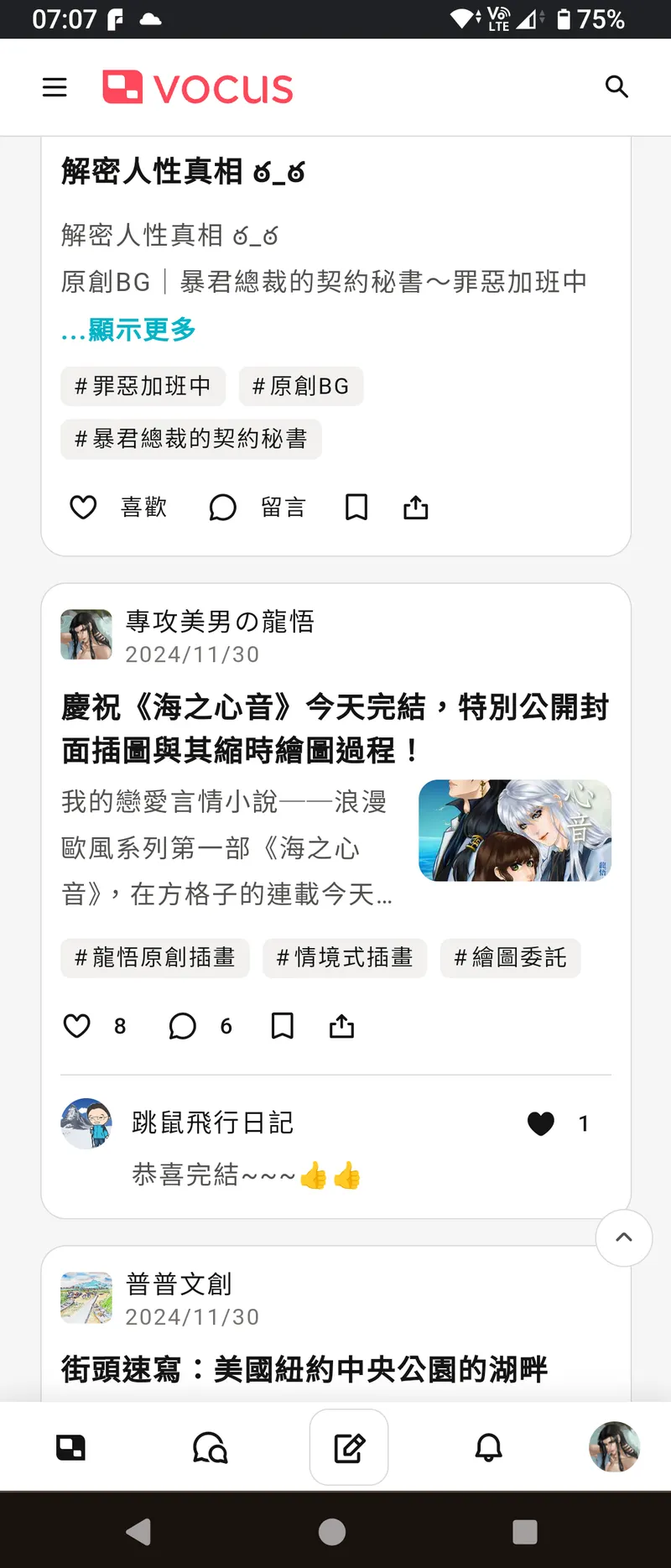Viewport: 671px width, 1568px height.
Task: Open the hamburger drawer menu
Action: 55,87
